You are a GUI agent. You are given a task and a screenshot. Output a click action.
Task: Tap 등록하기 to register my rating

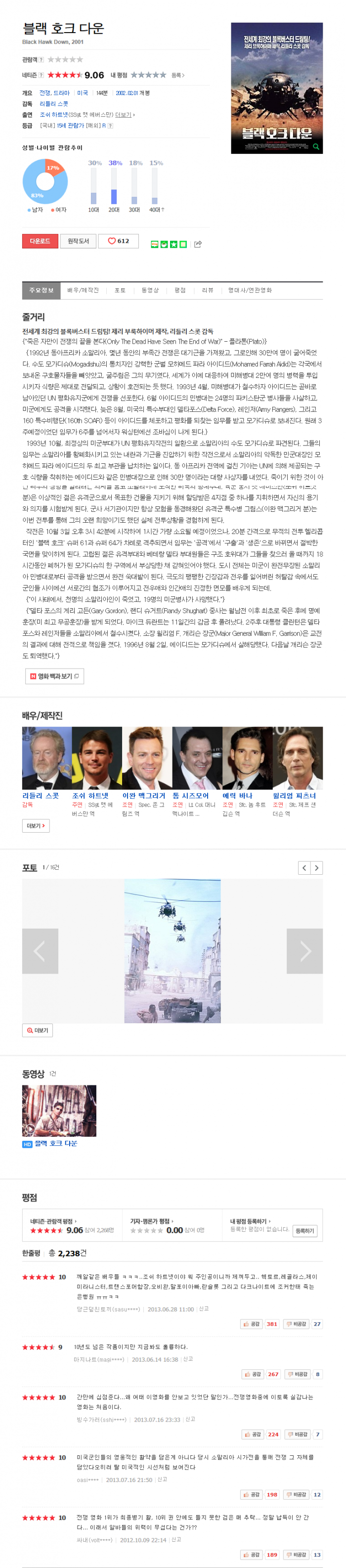(x=304, y=1231)
